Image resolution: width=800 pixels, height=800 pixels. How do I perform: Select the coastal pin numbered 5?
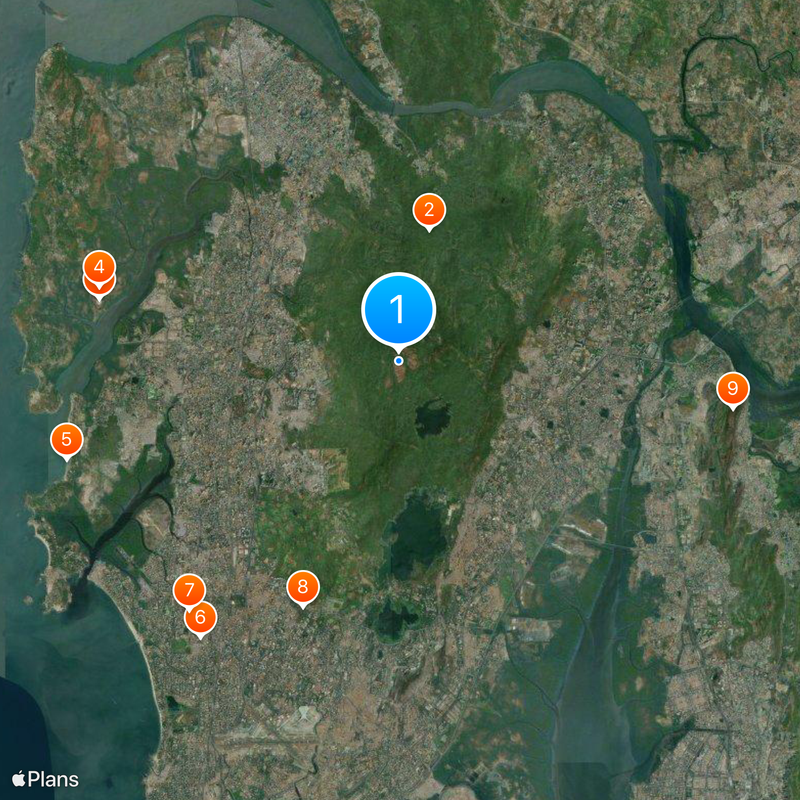click(66, 438)
